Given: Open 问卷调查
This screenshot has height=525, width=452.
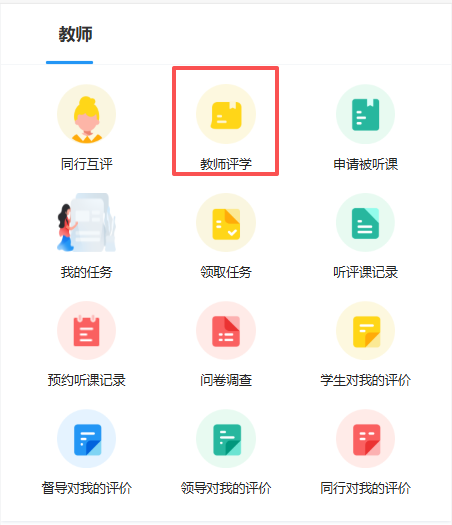Looking at the screenshot, I should (x=226, y=345).
